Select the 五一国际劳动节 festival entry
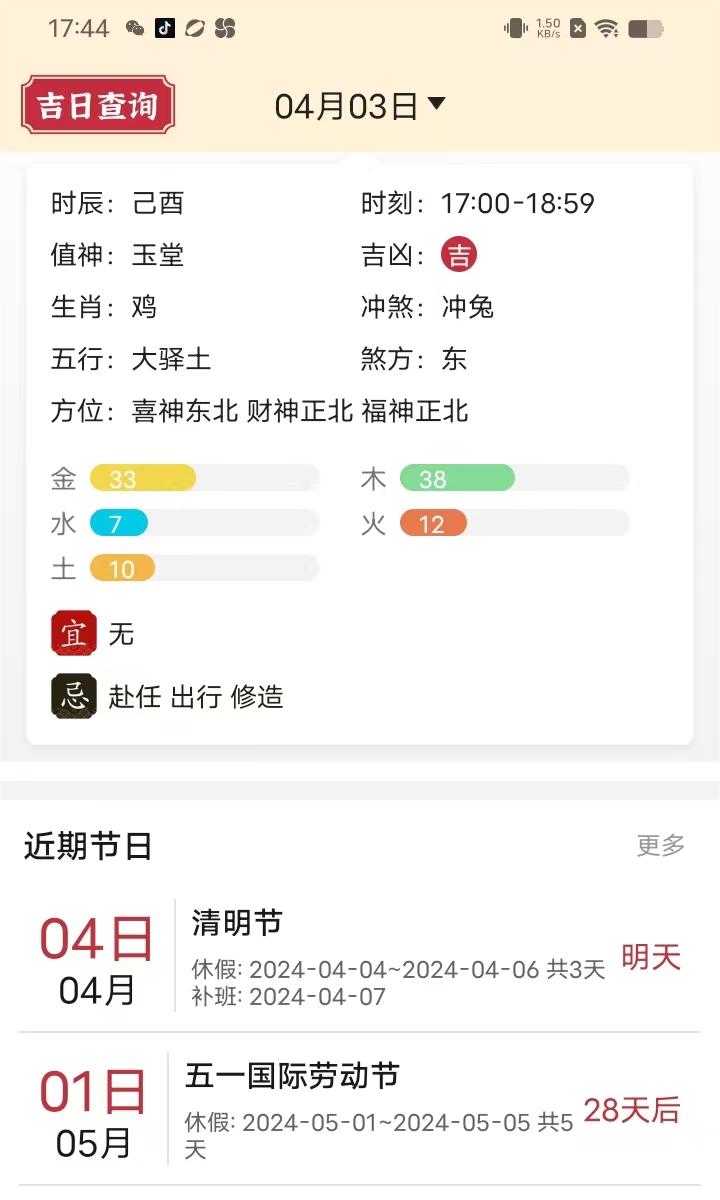 [290, 1077]
